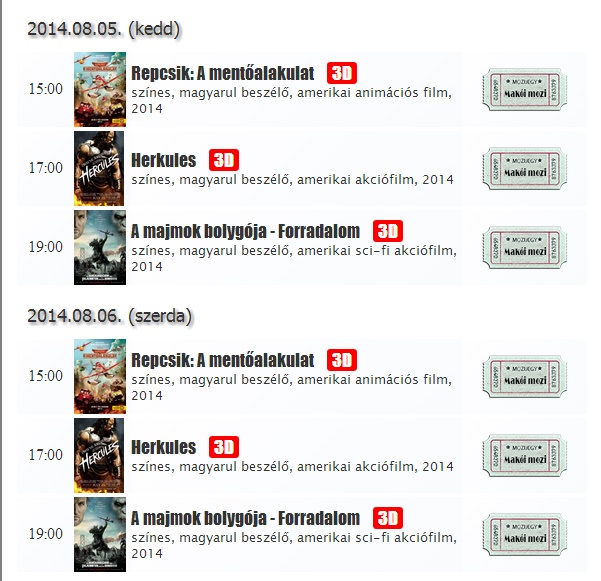601x581 pixels.
Task: Open A majmok bolygója - Forradalom on 2014.08.05.
Action: pos(245,231)
